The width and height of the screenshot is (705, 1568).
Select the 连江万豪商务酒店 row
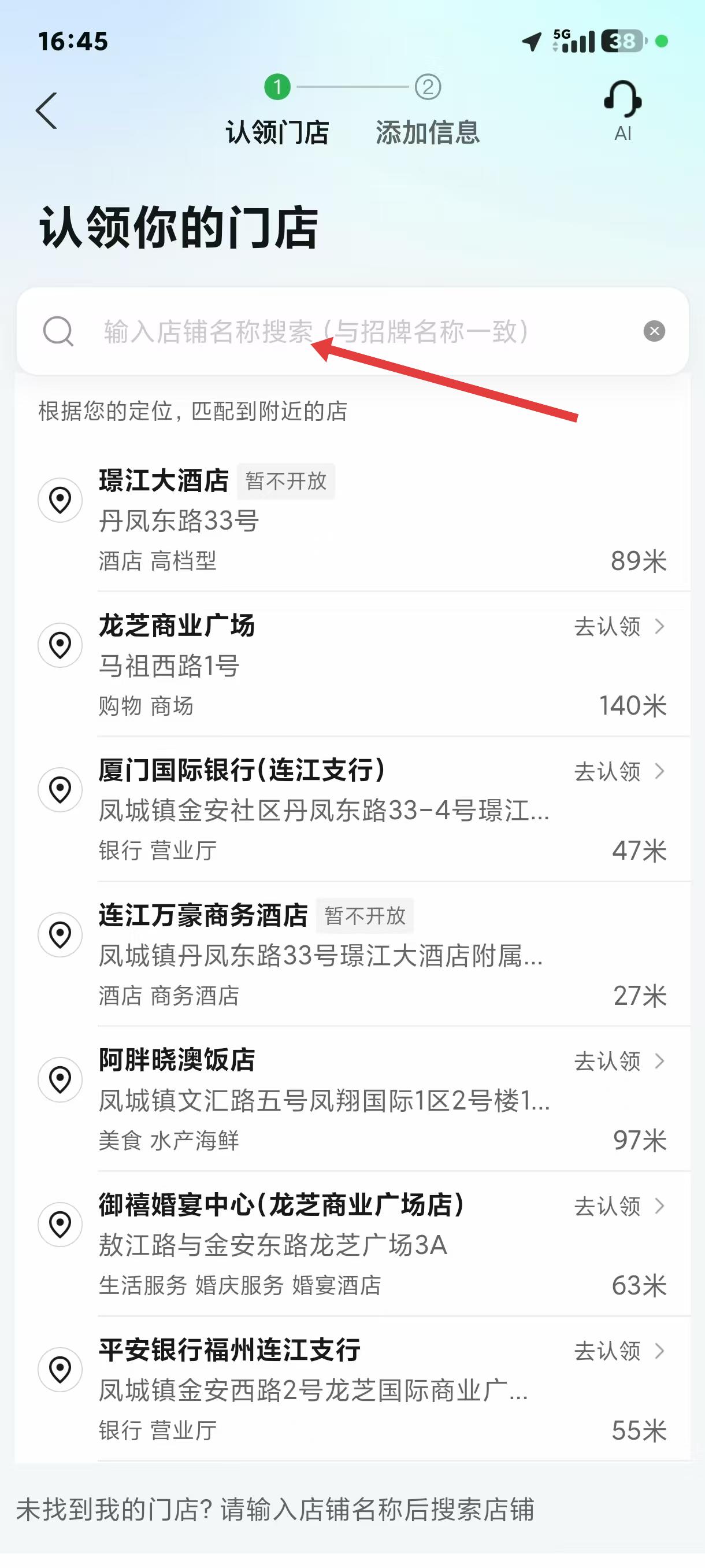(x=352, y=955)
